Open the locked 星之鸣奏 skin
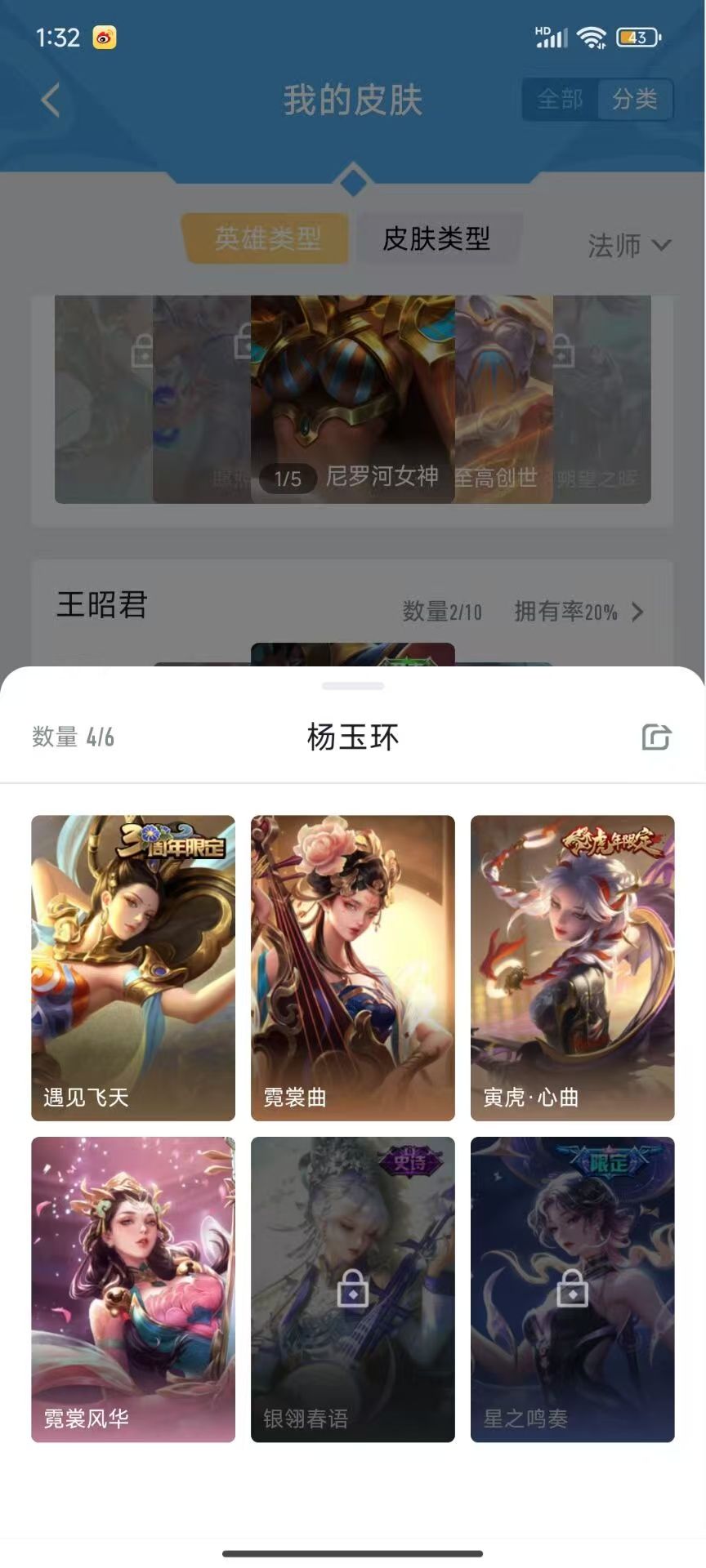Viewport: 706px width, 1568px height. pos(573,1290)
